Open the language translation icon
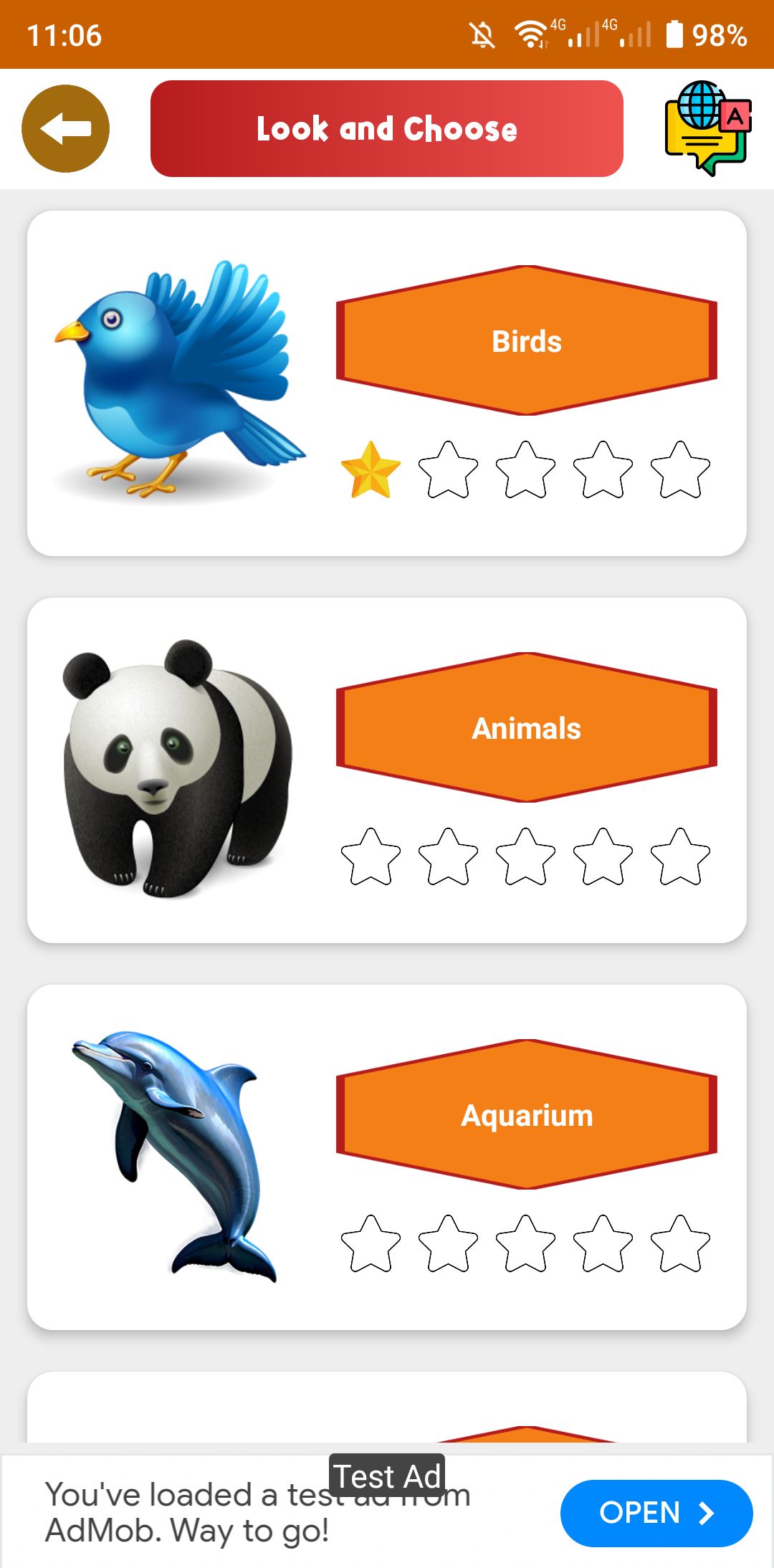The height and width of the screenshot is (1568, 774). point(707,129)
